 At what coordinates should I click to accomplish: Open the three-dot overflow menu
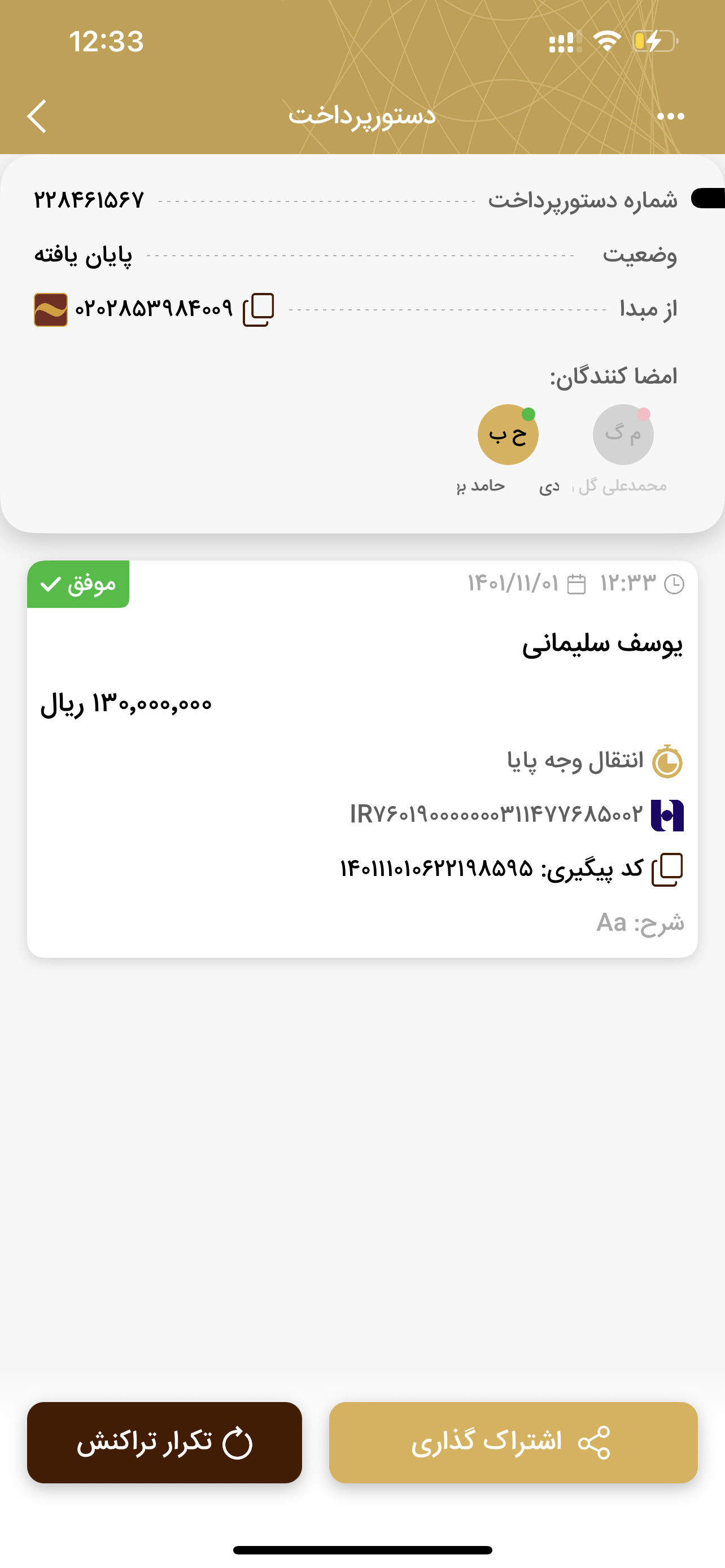pos(671,116)
